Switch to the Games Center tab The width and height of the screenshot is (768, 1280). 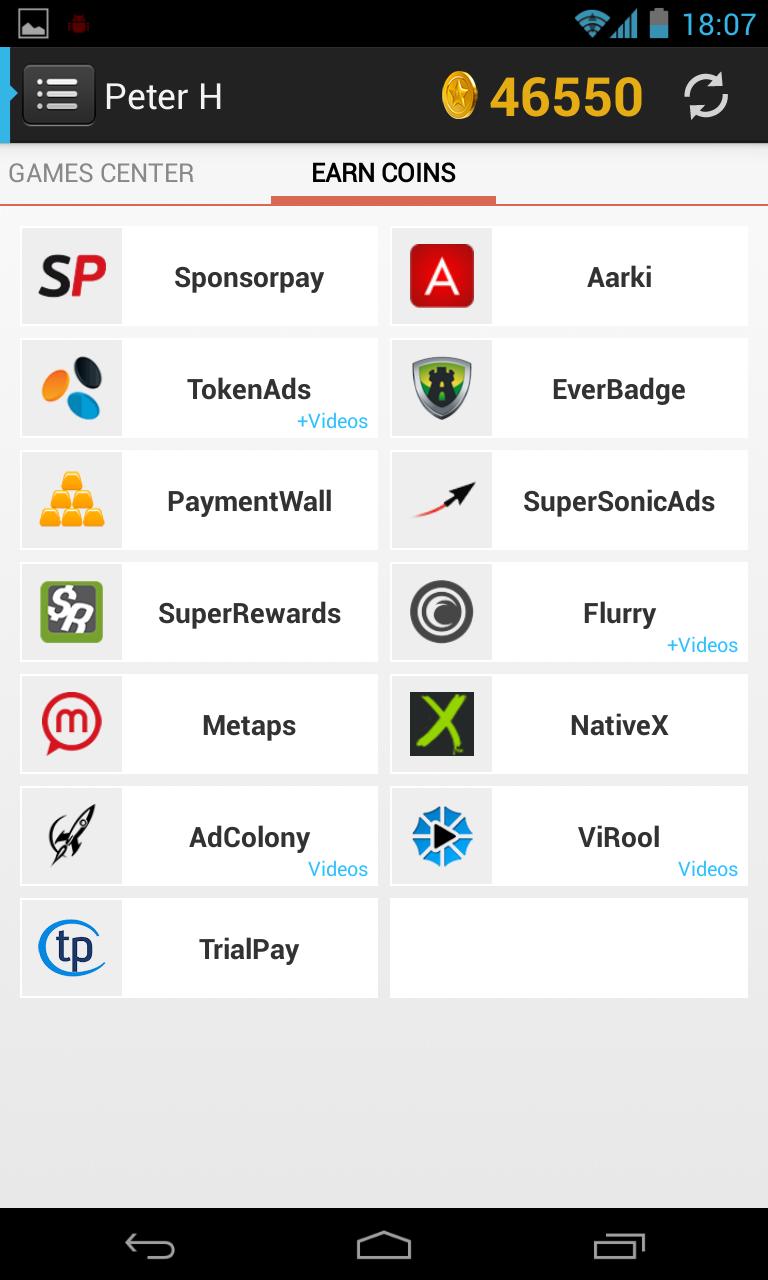[x=101, y=173]
